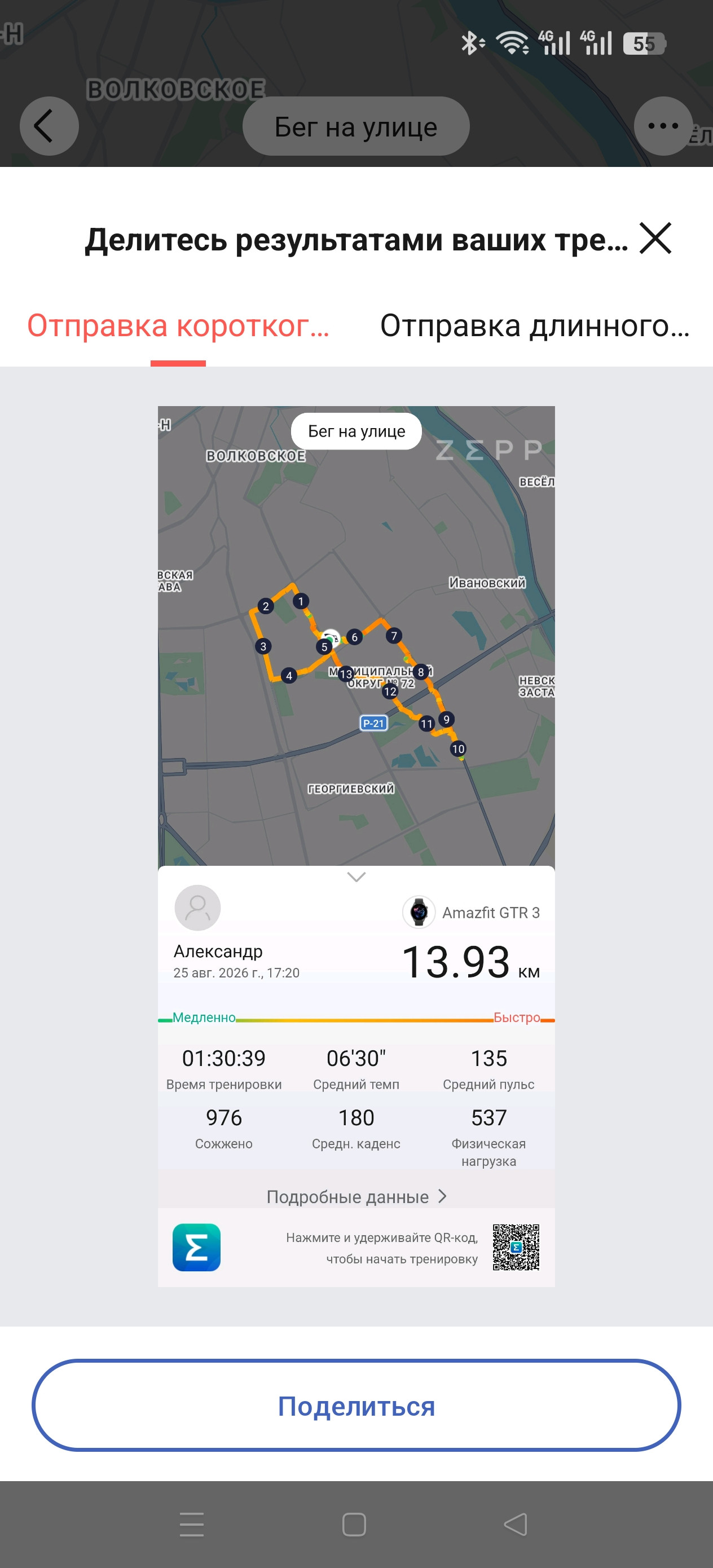This screenshot has height=1568, width=713.
Task: Go back with the top-left arrow
Action: [x=49, y=126]
